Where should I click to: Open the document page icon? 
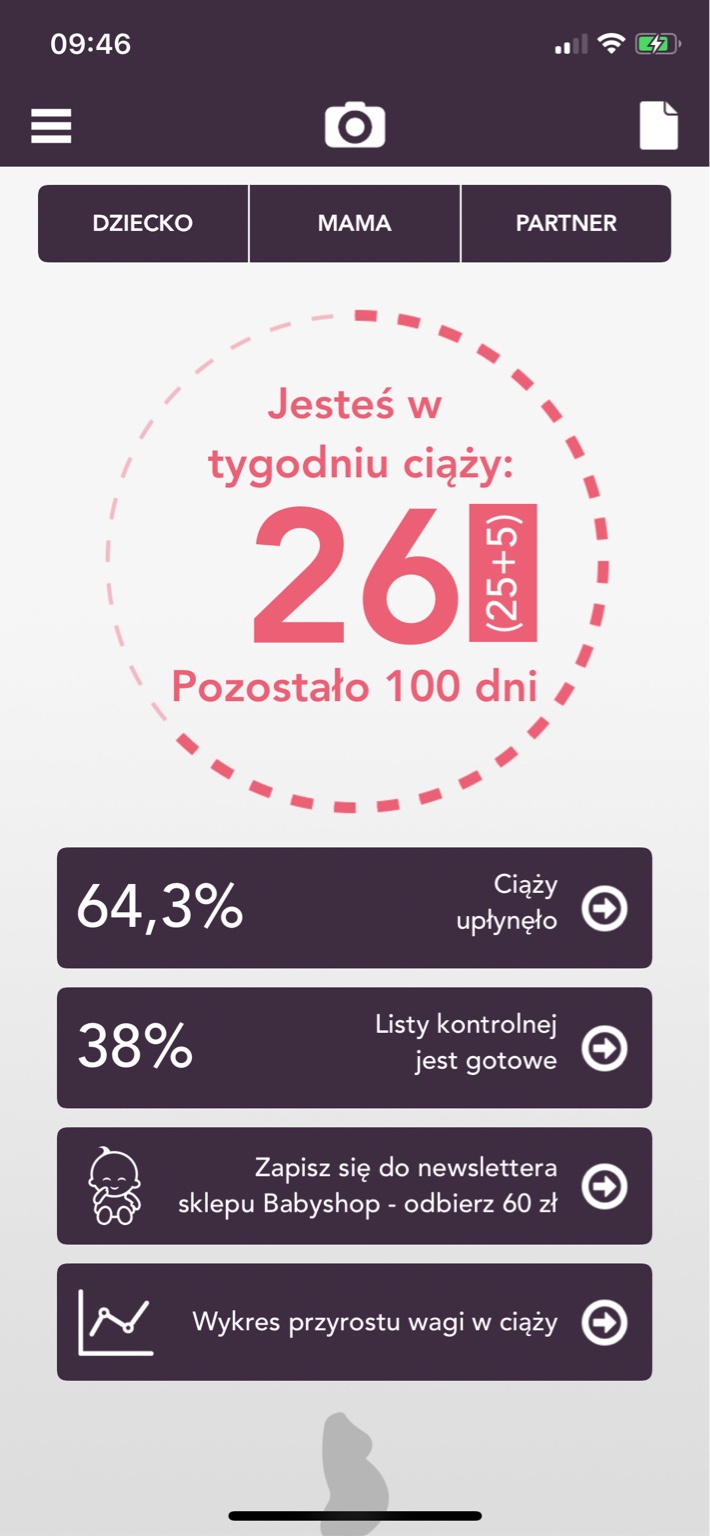[658, 126]
